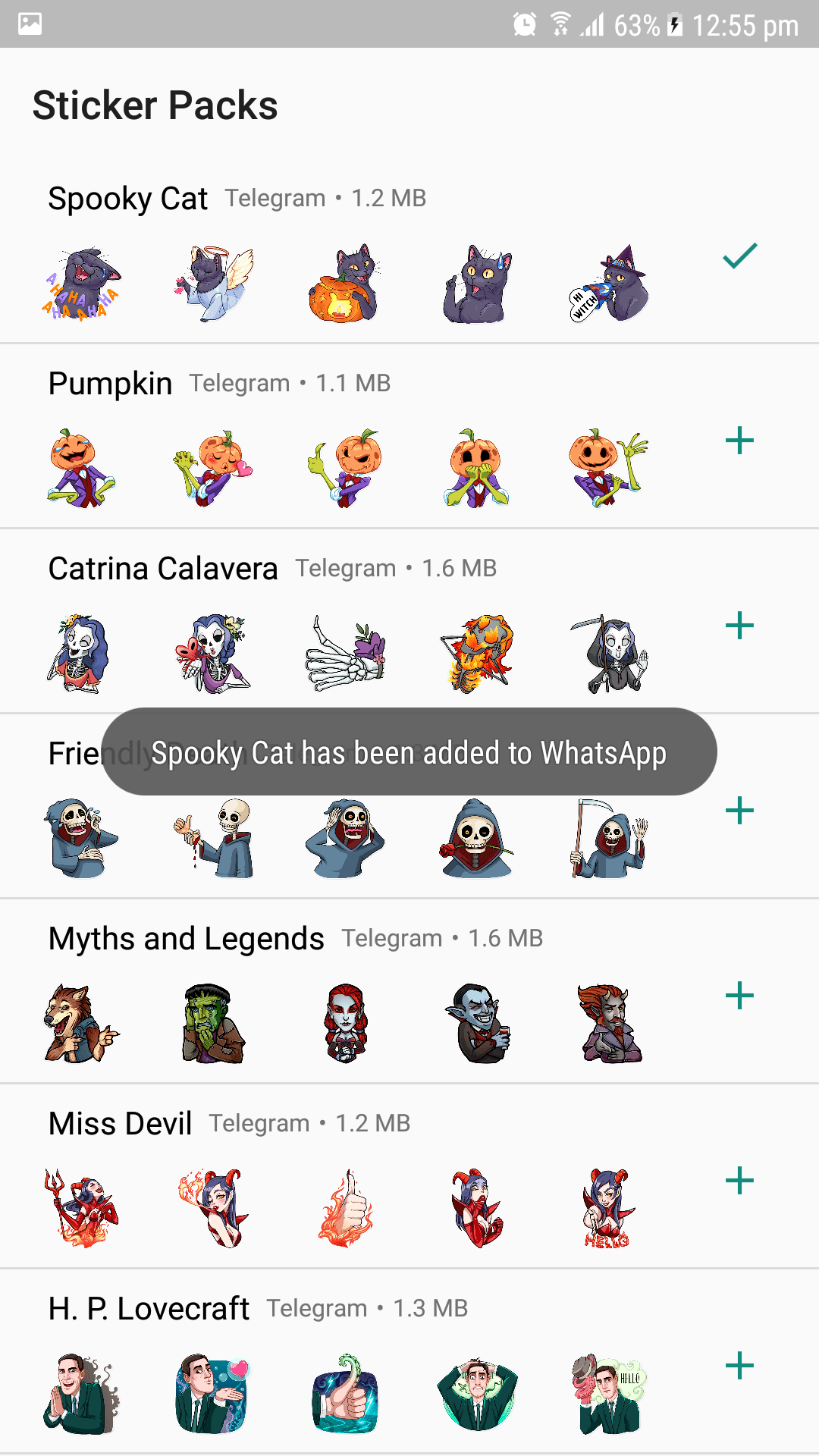The width and height of the screenshot is (819, 1456).
Task: Add the Myths and Legends pack
Action: click(739, 996)
